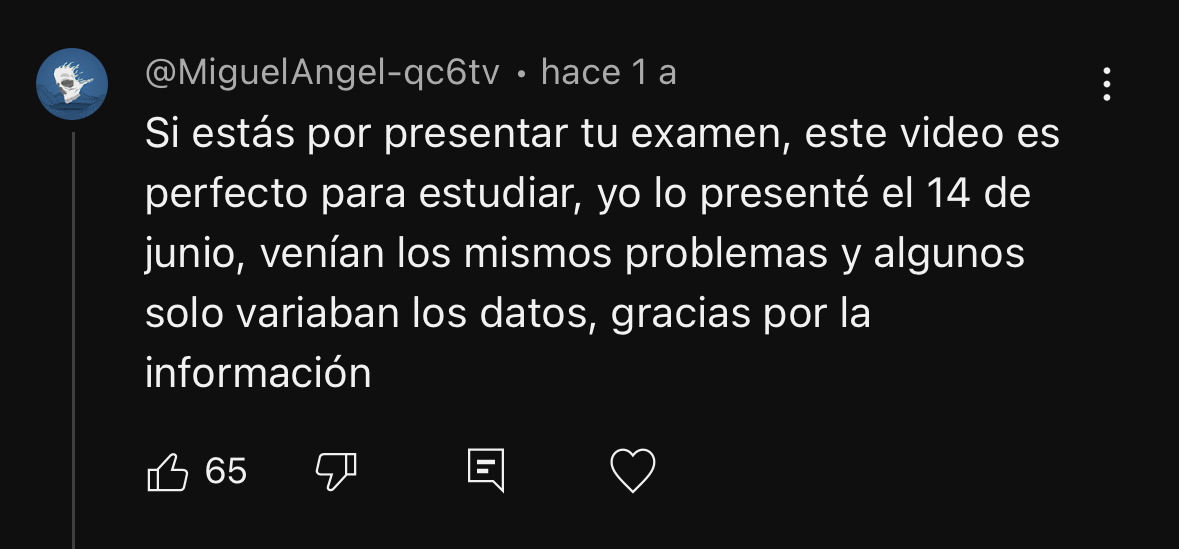Screen dimensions: 1179x549
Task: Like MiguelAngel-qc6tv's comment
Action: click(x=168, y=471)
